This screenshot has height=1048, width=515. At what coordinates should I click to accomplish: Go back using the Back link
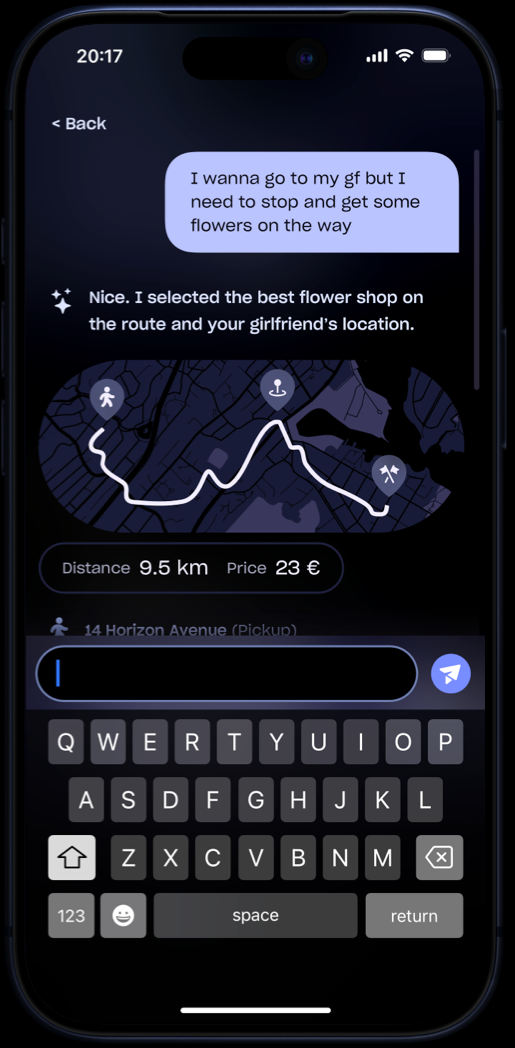pyautogui.click(x=79, y=124)
